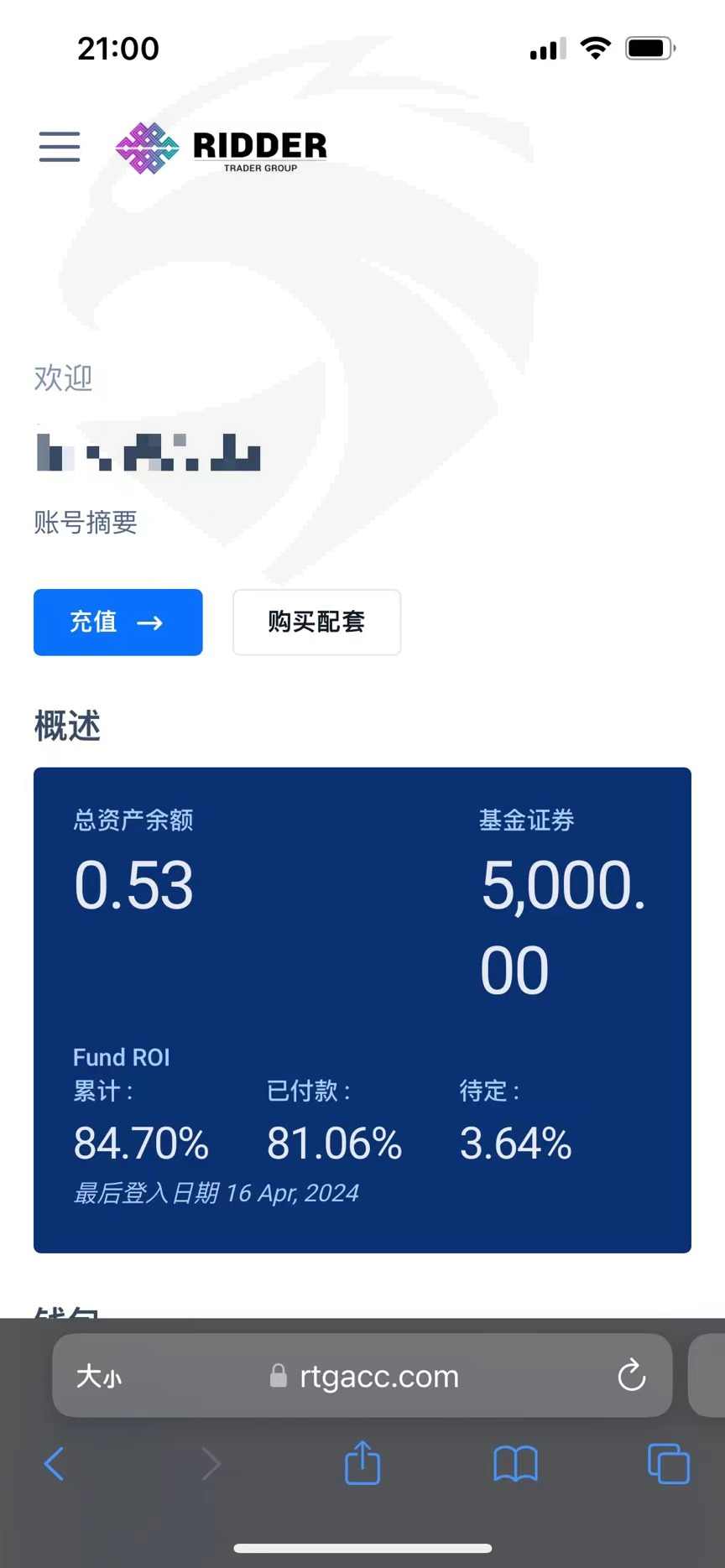Tap the rtgacc.com address bar
Viewport: 725px width, 1568px height.
click(362, 1376)
